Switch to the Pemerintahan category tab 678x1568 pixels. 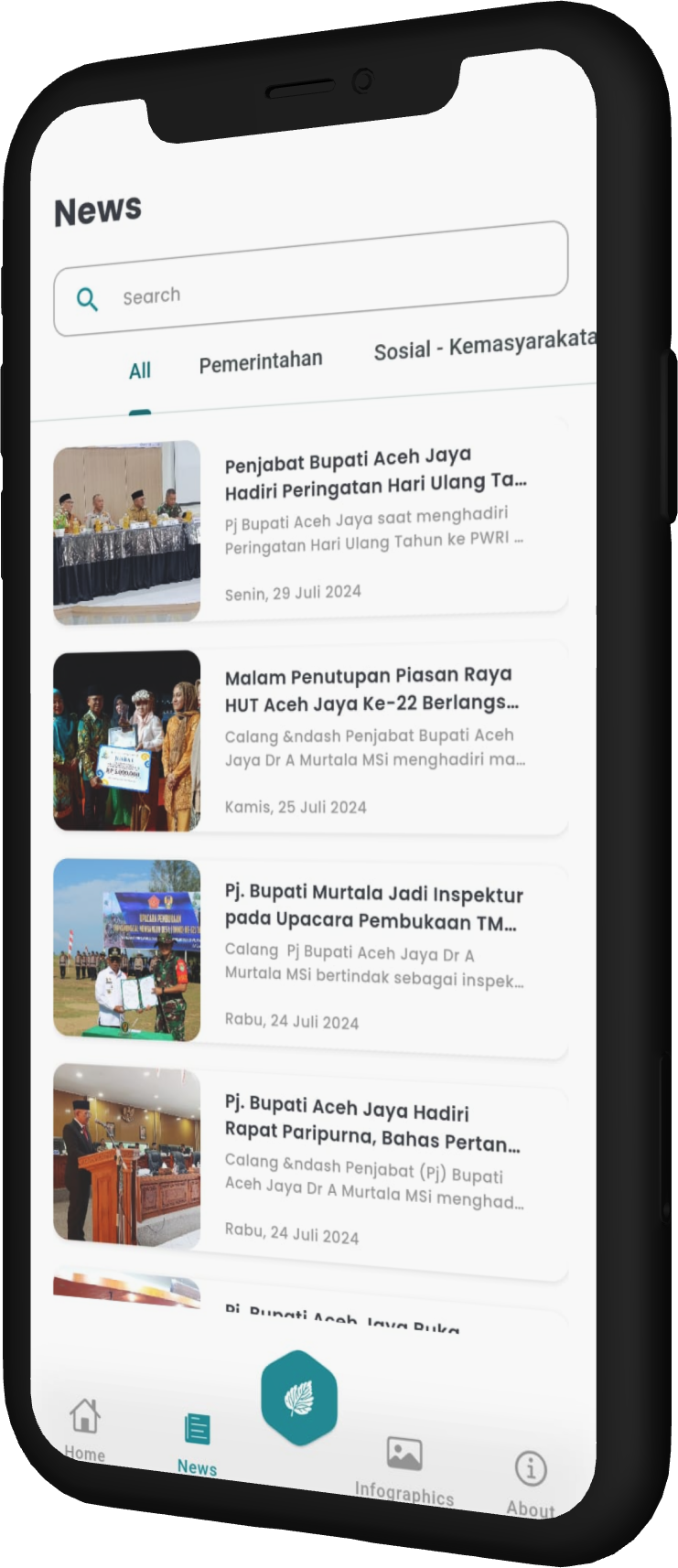[261, 360]
